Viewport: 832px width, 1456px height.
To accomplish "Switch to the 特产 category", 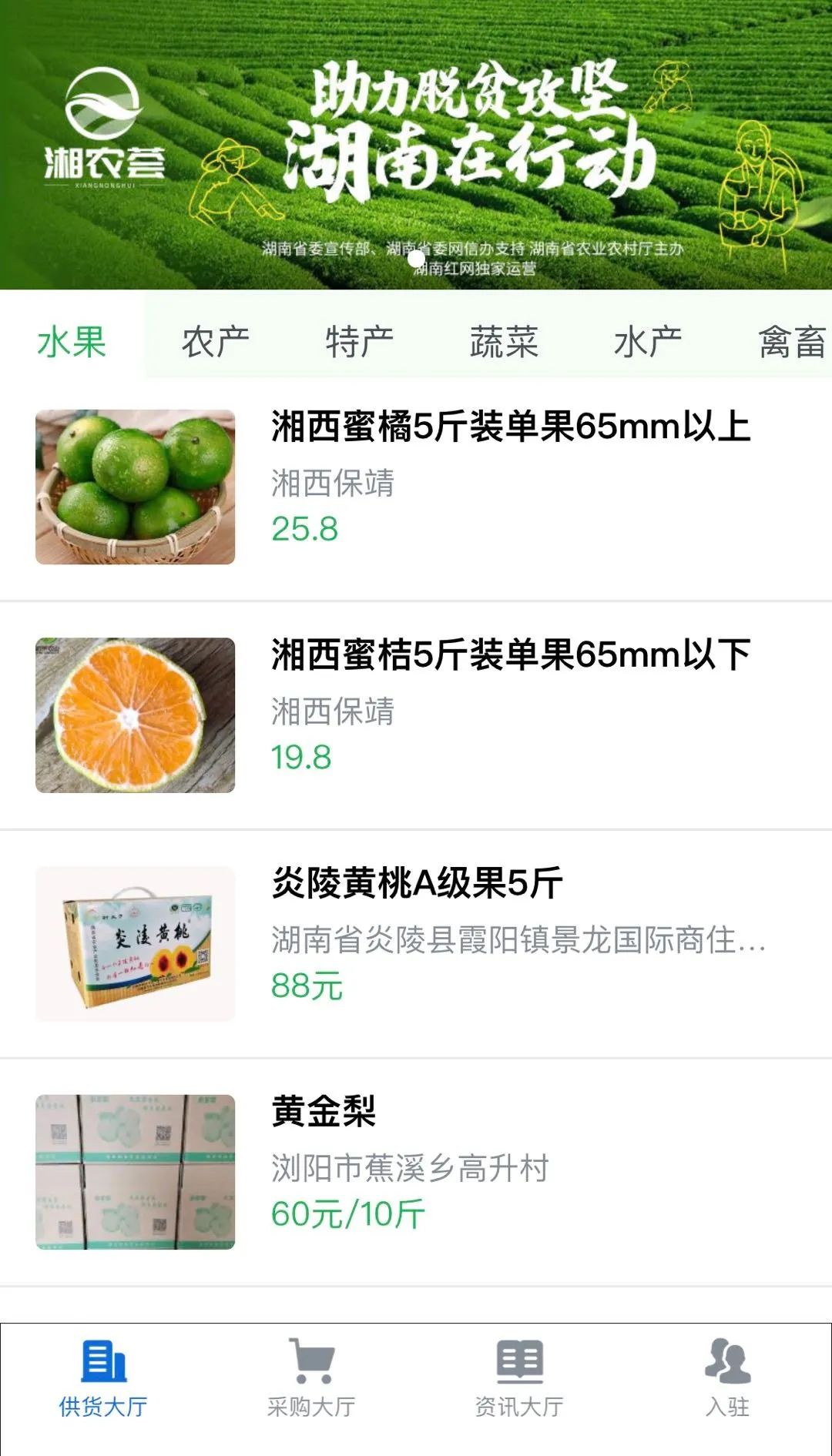I will (x=360, y=342).
